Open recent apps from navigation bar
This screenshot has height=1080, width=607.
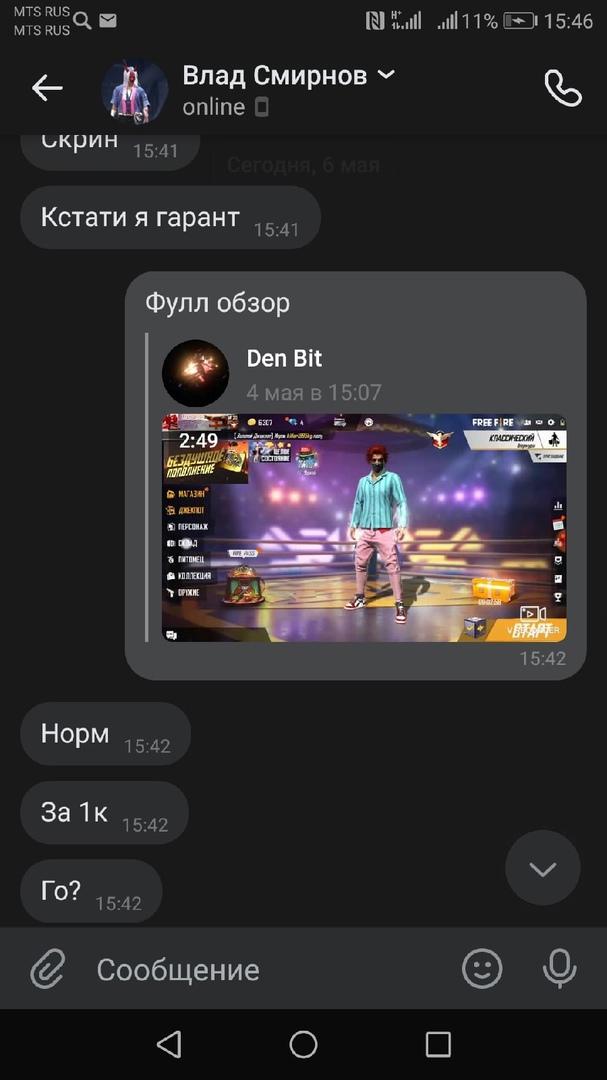click(438, 1045)
